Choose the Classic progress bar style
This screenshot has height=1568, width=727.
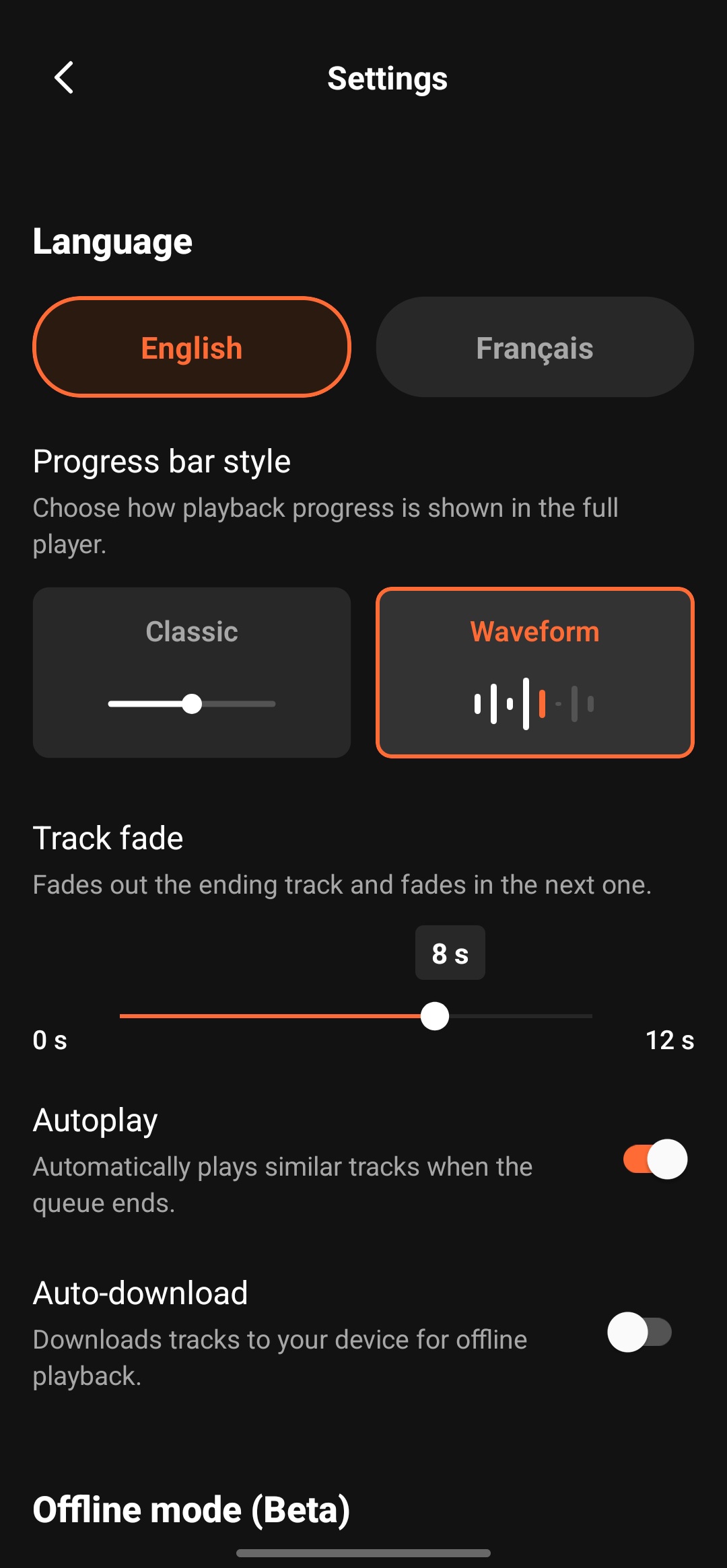pos(192,672)
